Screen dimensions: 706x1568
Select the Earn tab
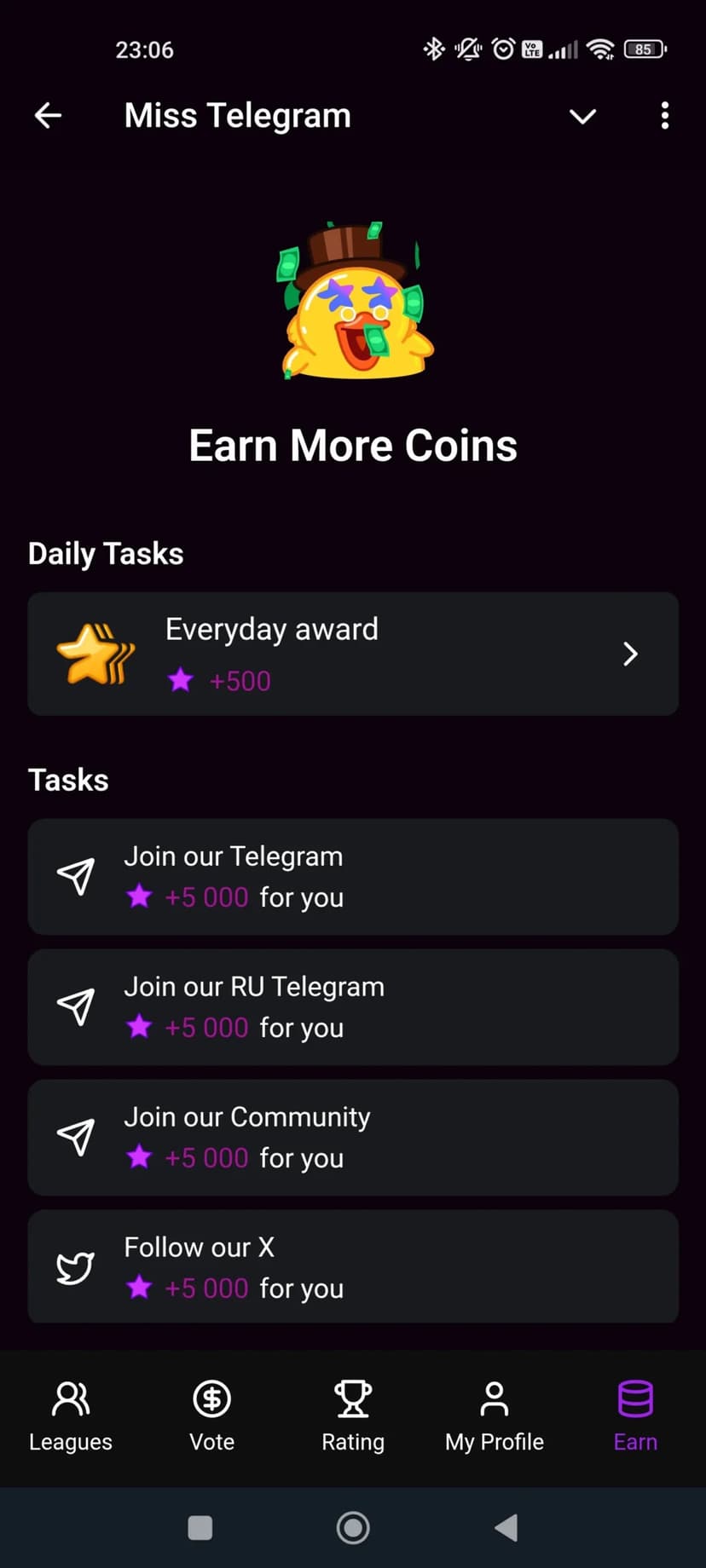635,1416
